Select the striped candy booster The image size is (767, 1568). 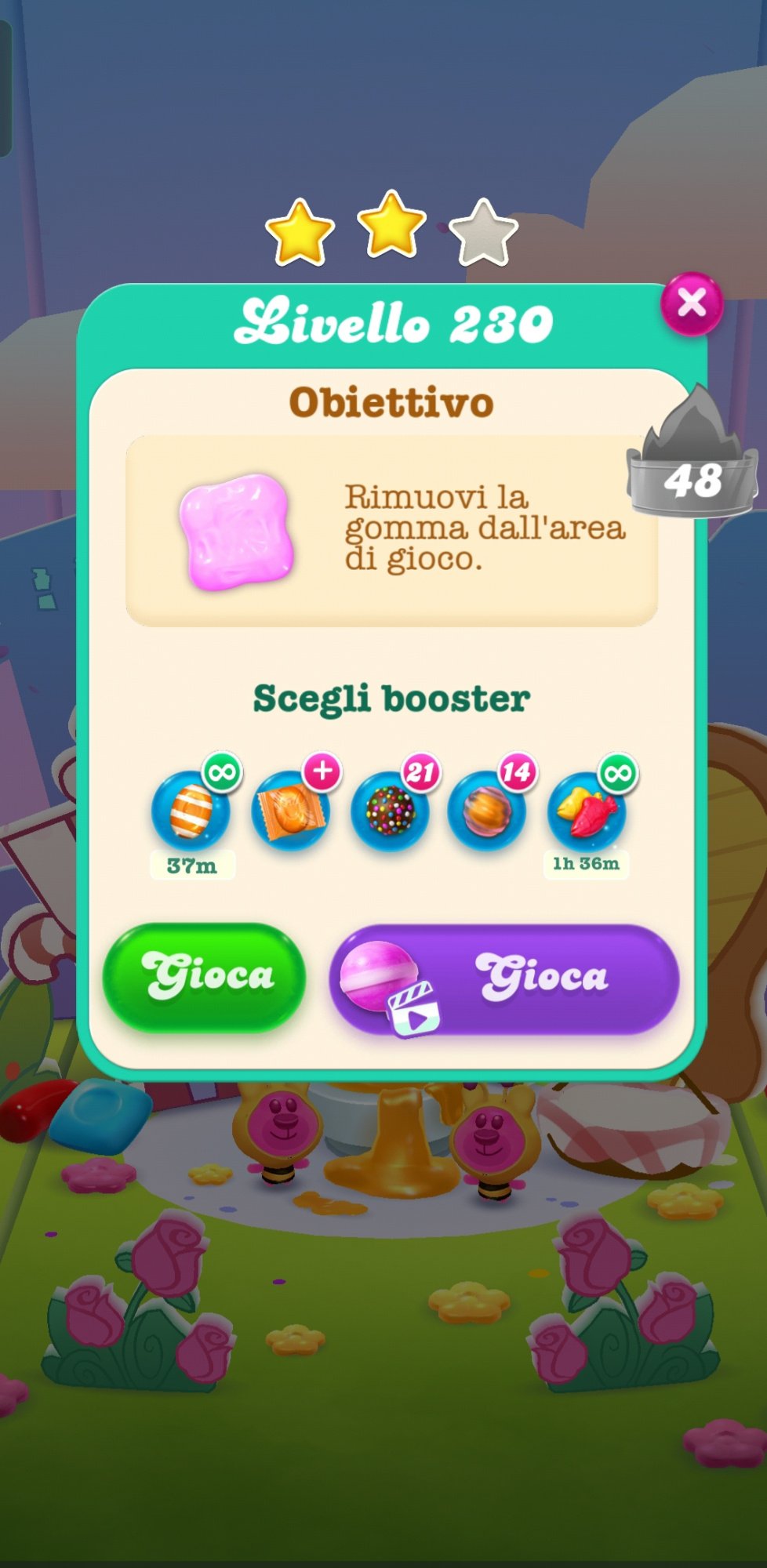(191, 811)
